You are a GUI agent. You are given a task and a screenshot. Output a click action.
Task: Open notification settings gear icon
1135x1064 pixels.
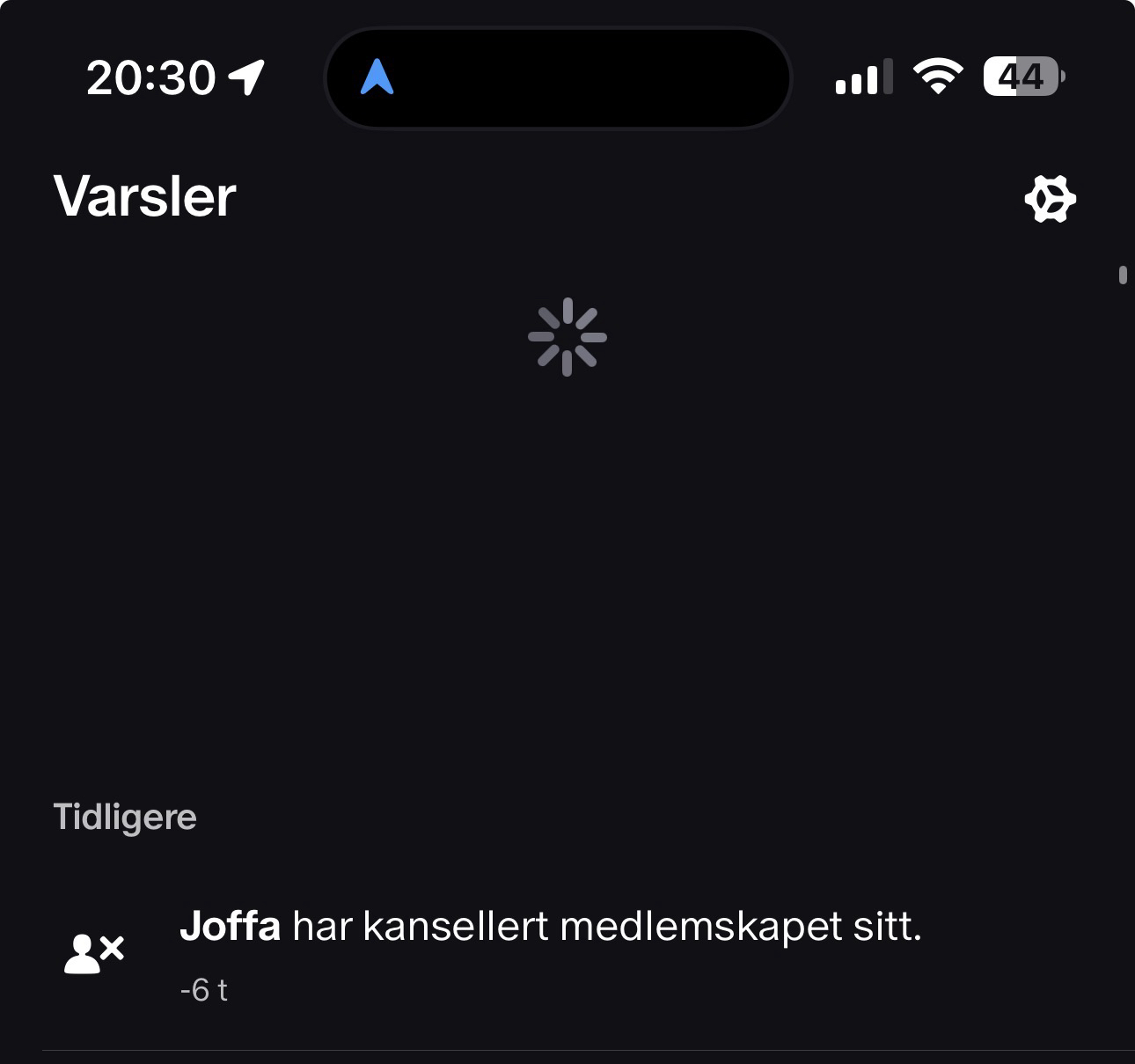tap(1051, 199)
